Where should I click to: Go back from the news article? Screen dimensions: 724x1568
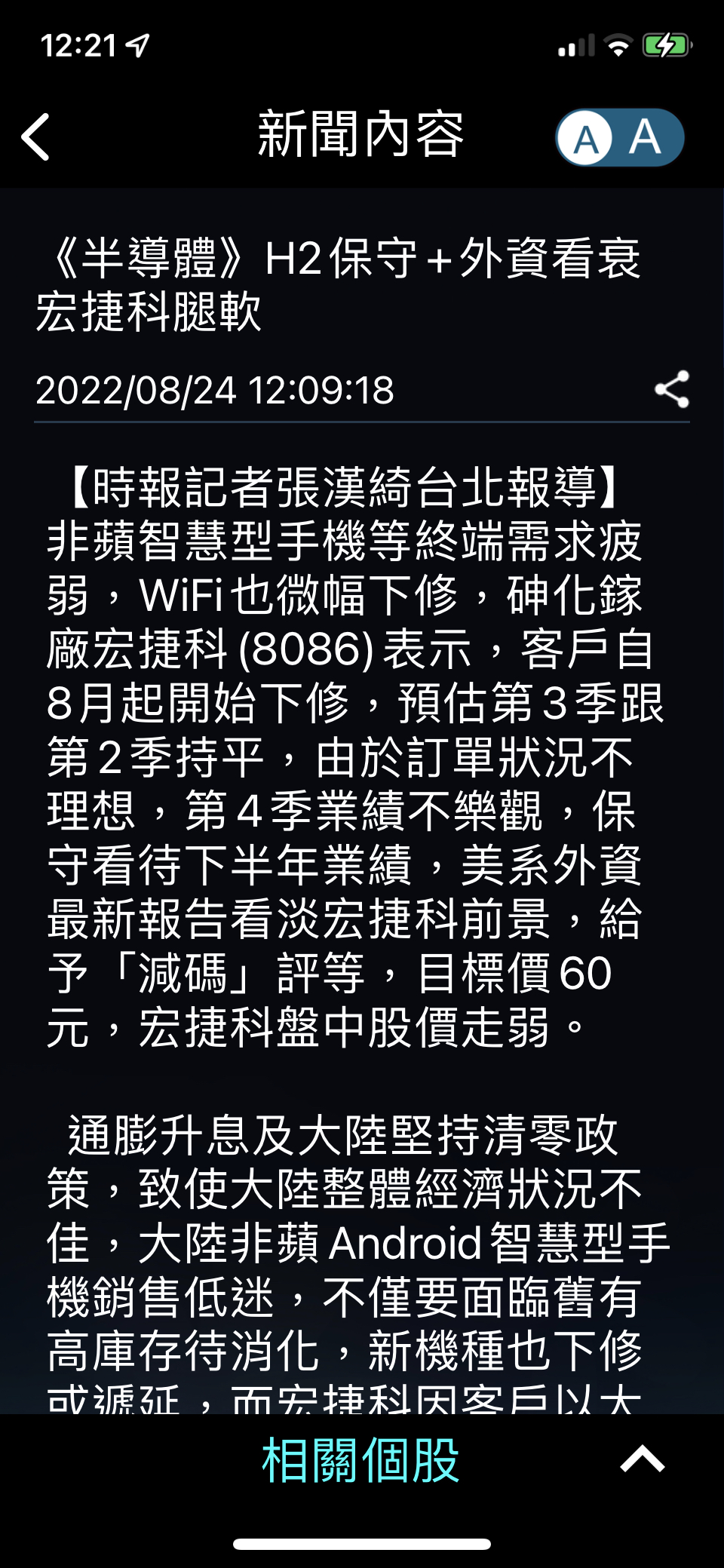click(35, 137)
